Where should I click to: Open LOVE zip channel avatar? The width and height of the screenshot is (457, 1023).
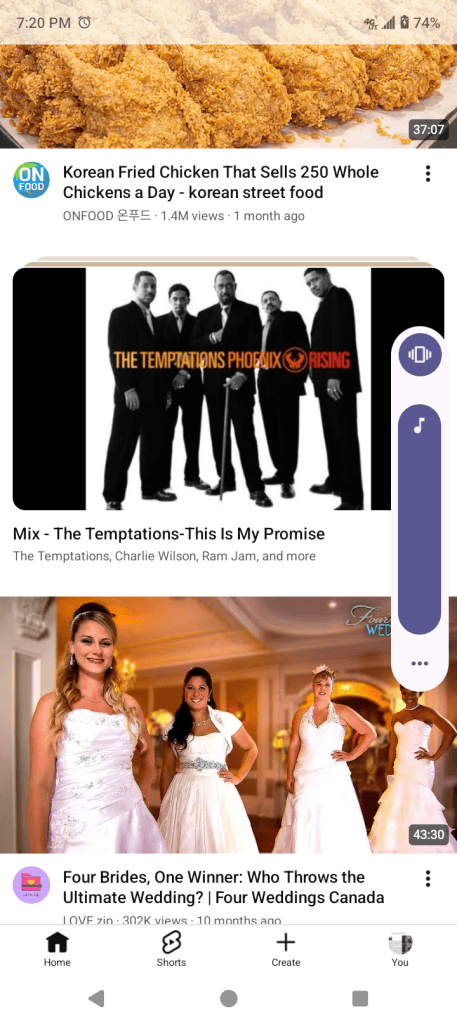[31, 885]
